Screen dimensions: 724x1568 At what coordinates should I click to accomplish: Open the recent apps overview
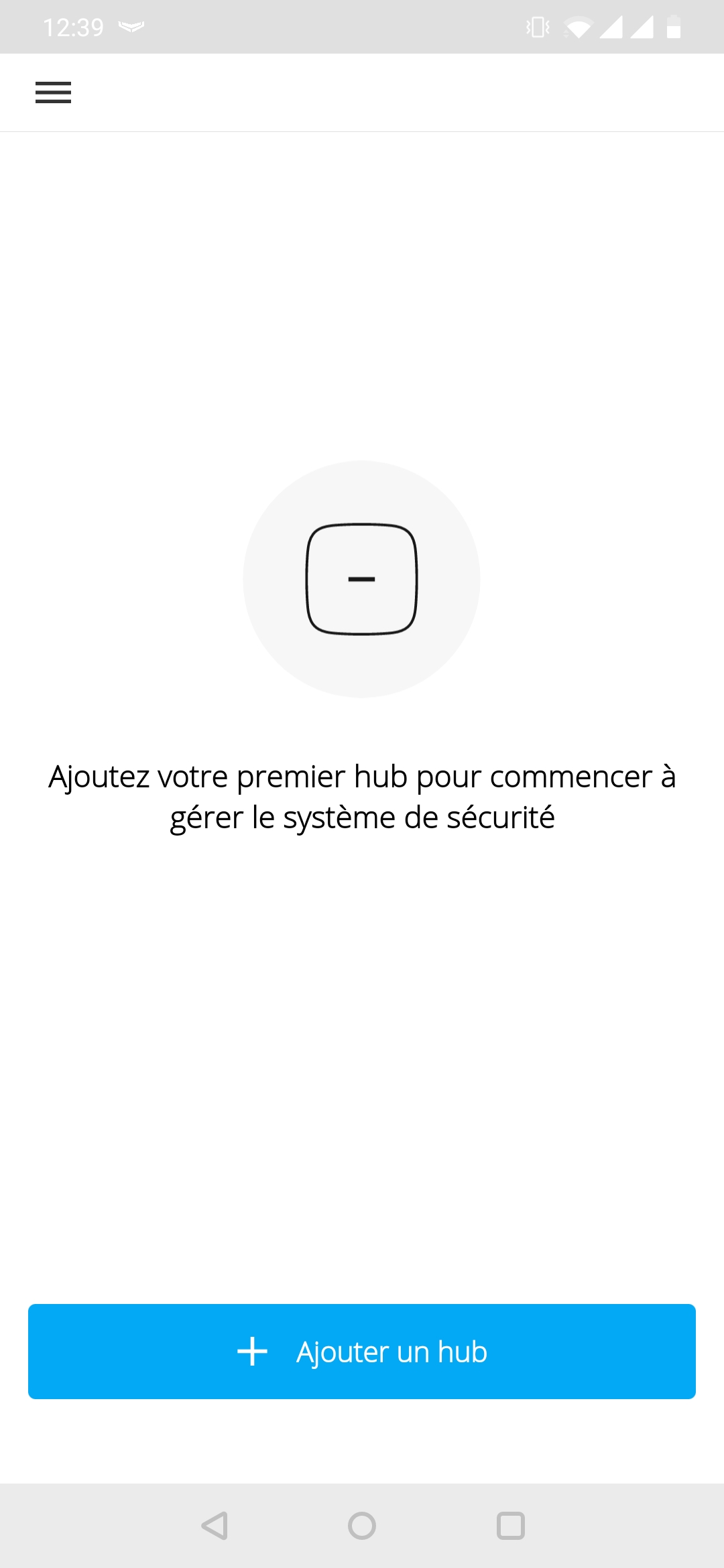pyautogui.click(x=511, y=1526)
